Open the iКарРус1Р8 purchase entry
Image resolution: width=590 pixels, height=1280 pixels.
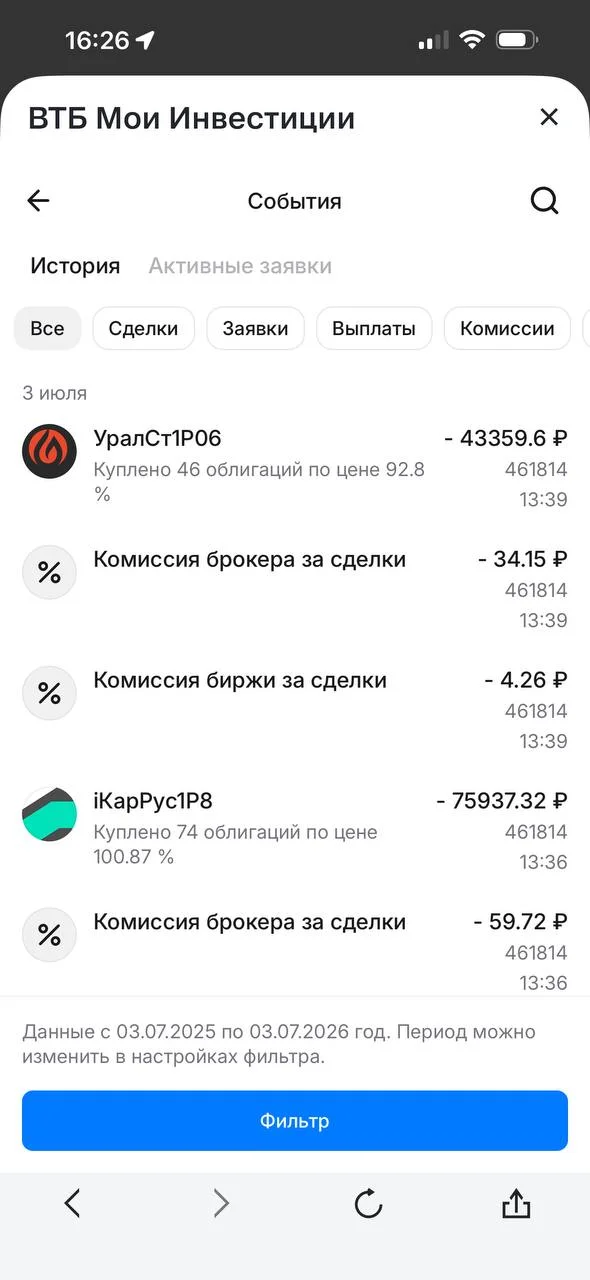(295, 831)
